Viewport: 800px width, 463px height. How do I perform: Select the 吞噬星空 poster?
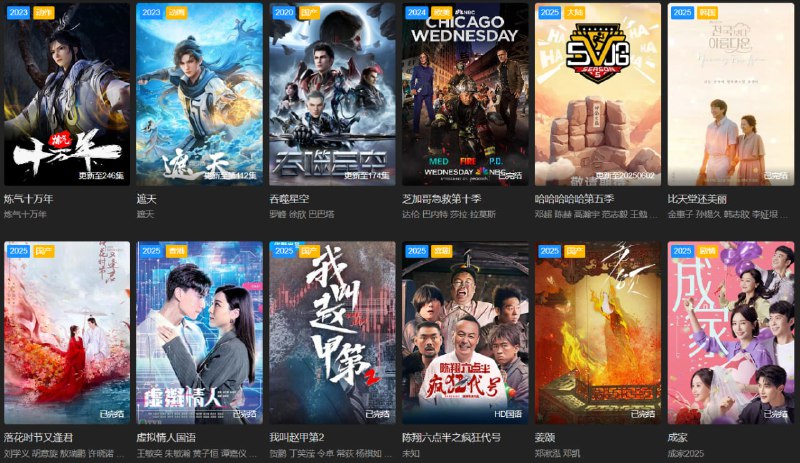pyautogui.click(x=332, y=95)
